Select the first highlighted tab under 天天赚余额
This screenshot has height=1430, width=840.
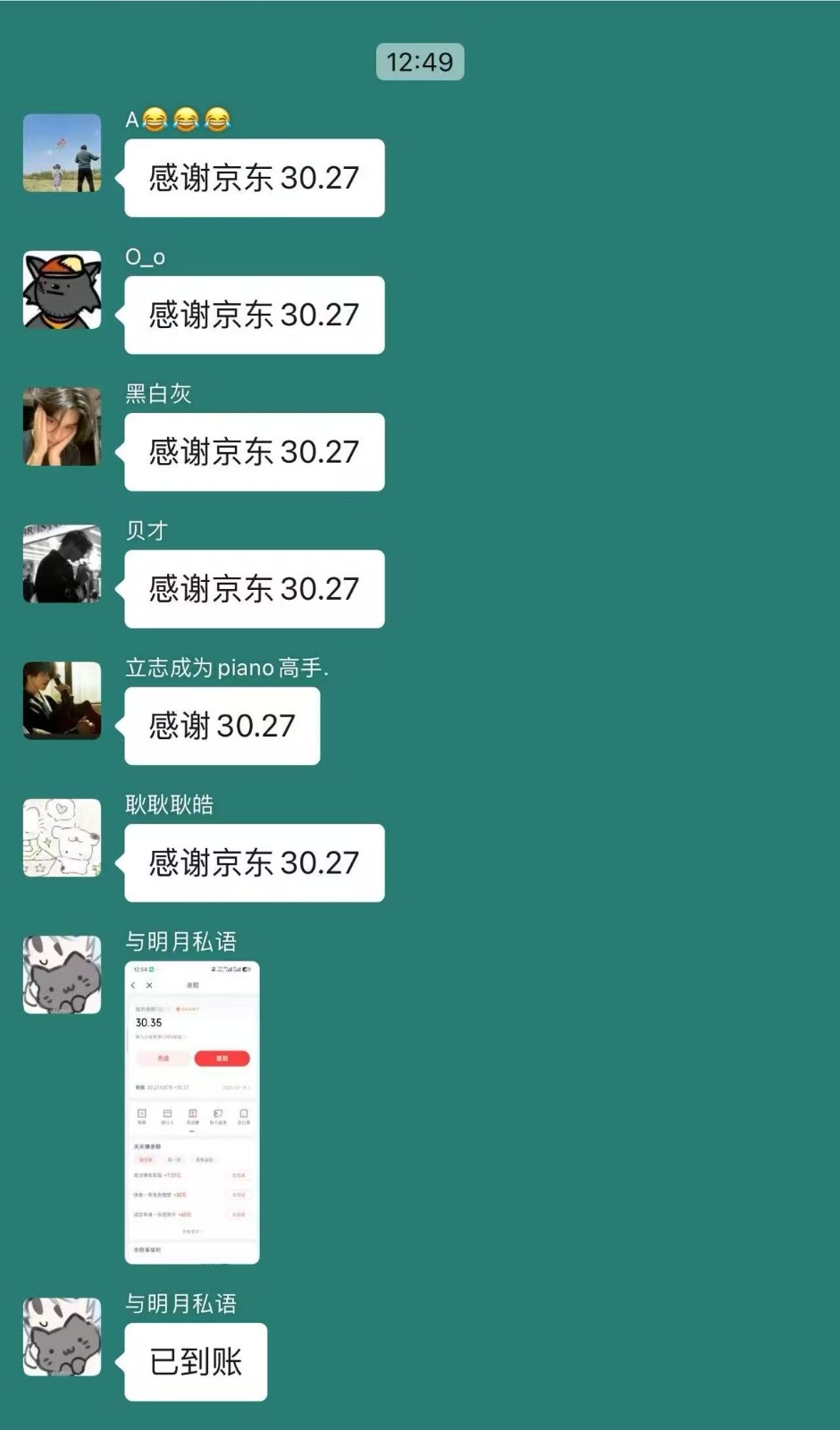(x=146, y=1160)
